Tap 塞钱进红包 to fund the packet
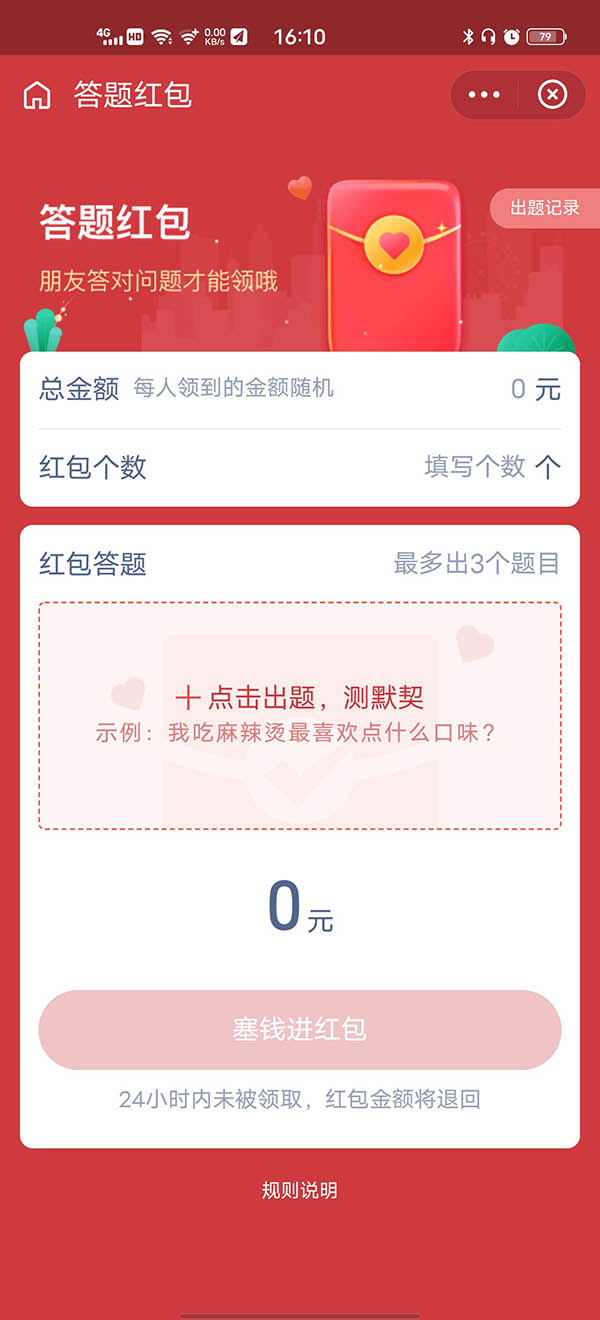The width and height of the screenshot is (600, 1320). pos(300,1030)
